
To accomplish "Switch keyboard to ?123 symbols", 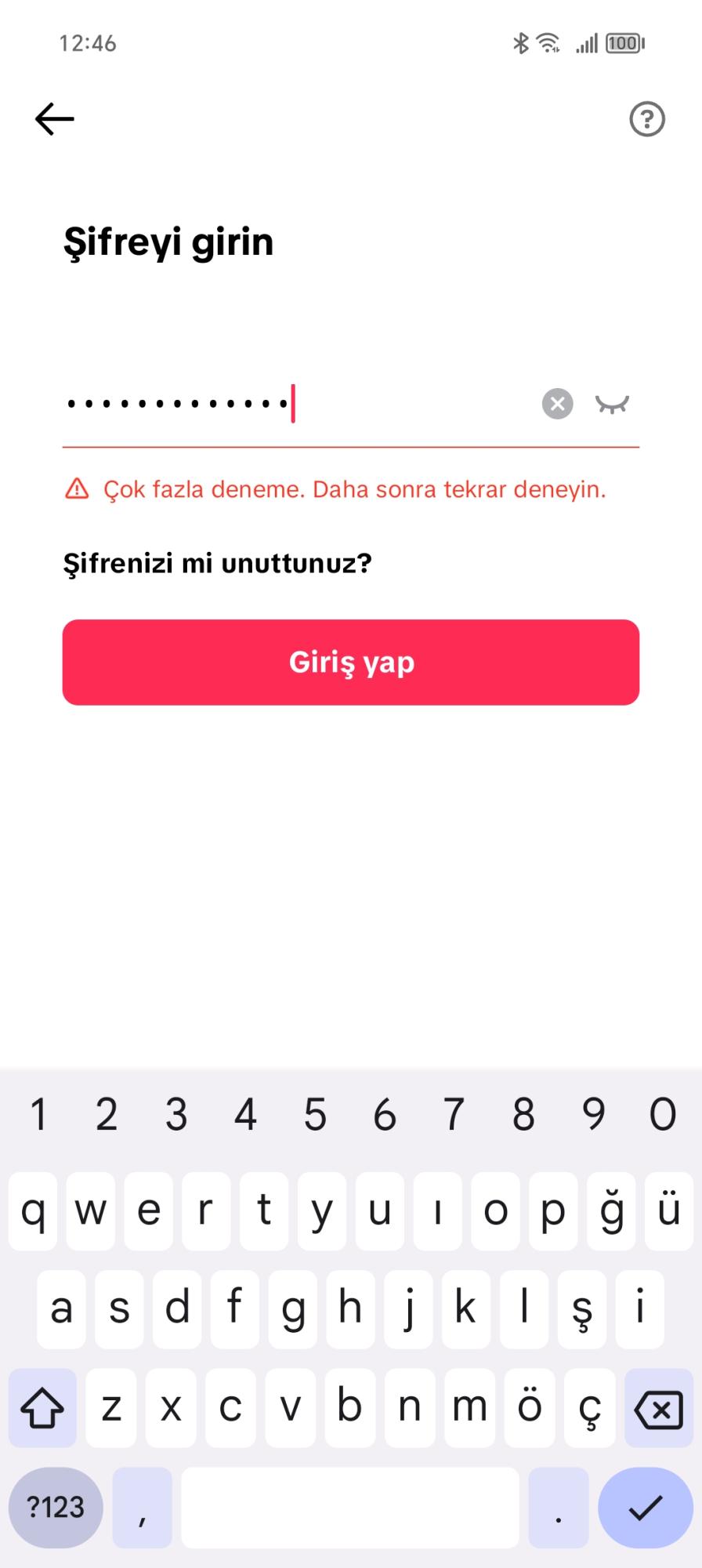I will [56, 1507].
